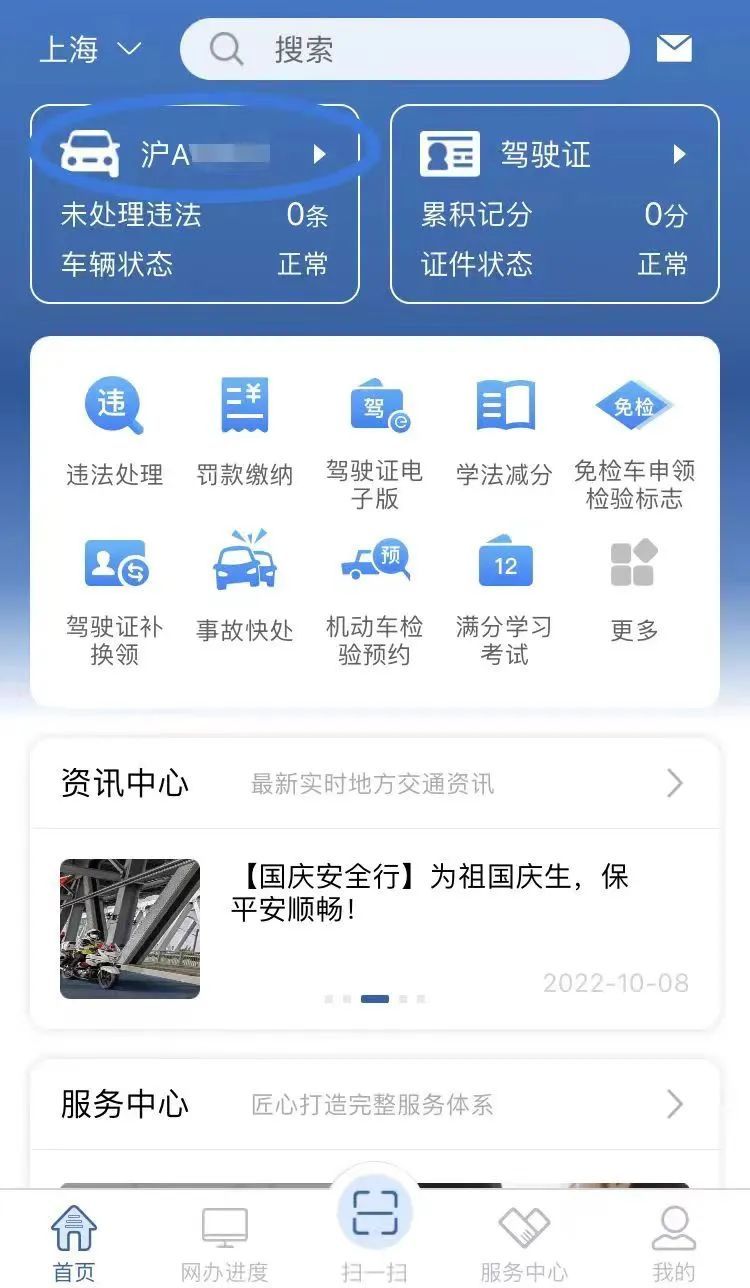The width and height of the screenshot is (750, 1288).
Task: Open 免检车申领检验标志 service icon
Action: point(633,425)
